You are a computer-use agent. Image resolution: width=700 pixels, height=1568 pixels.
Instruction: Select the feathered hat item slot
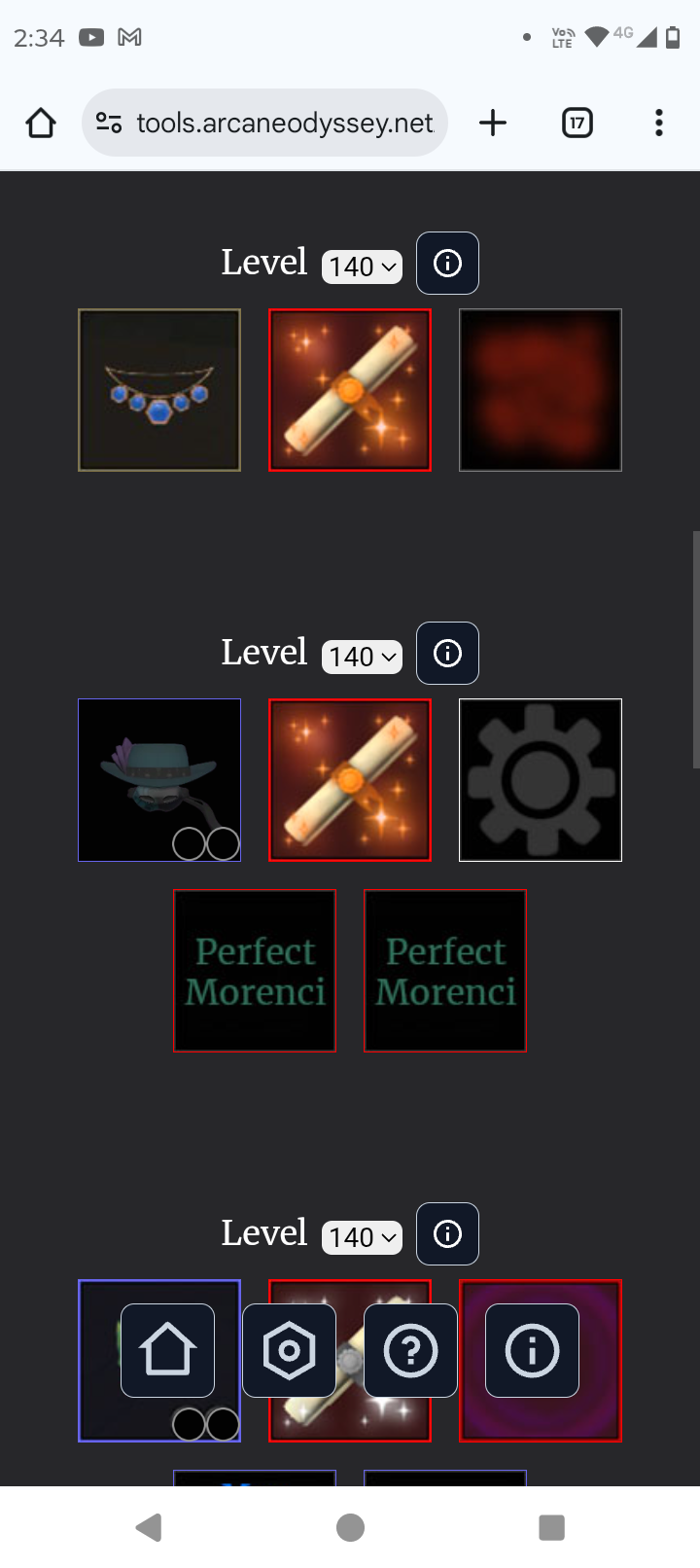coord(159,780)
